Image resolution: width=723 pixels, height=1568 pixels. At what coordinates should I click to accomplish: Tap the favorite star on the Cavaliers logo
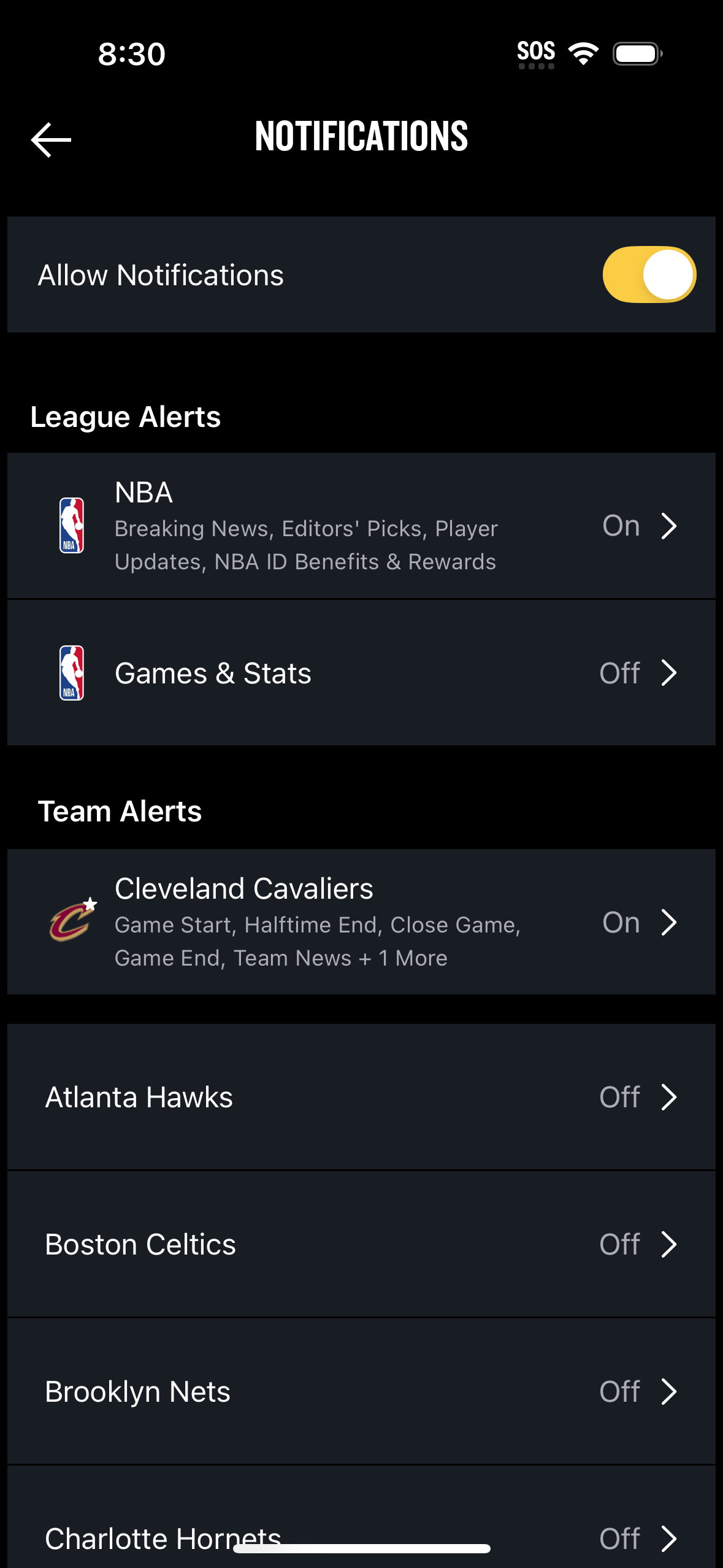pos(91,902)
